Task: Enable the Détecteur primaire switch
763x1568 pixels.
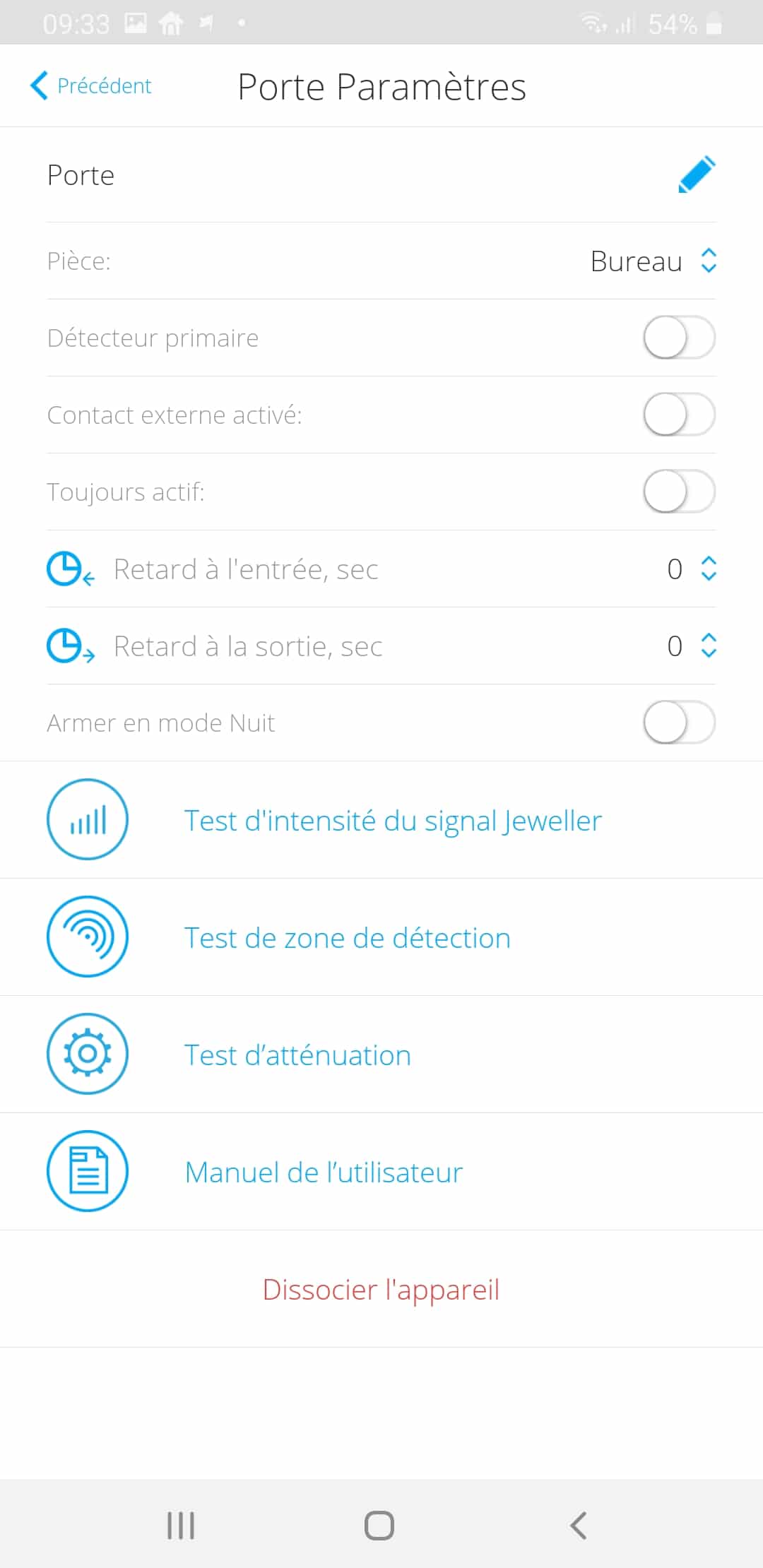Action: click(679, 338)
